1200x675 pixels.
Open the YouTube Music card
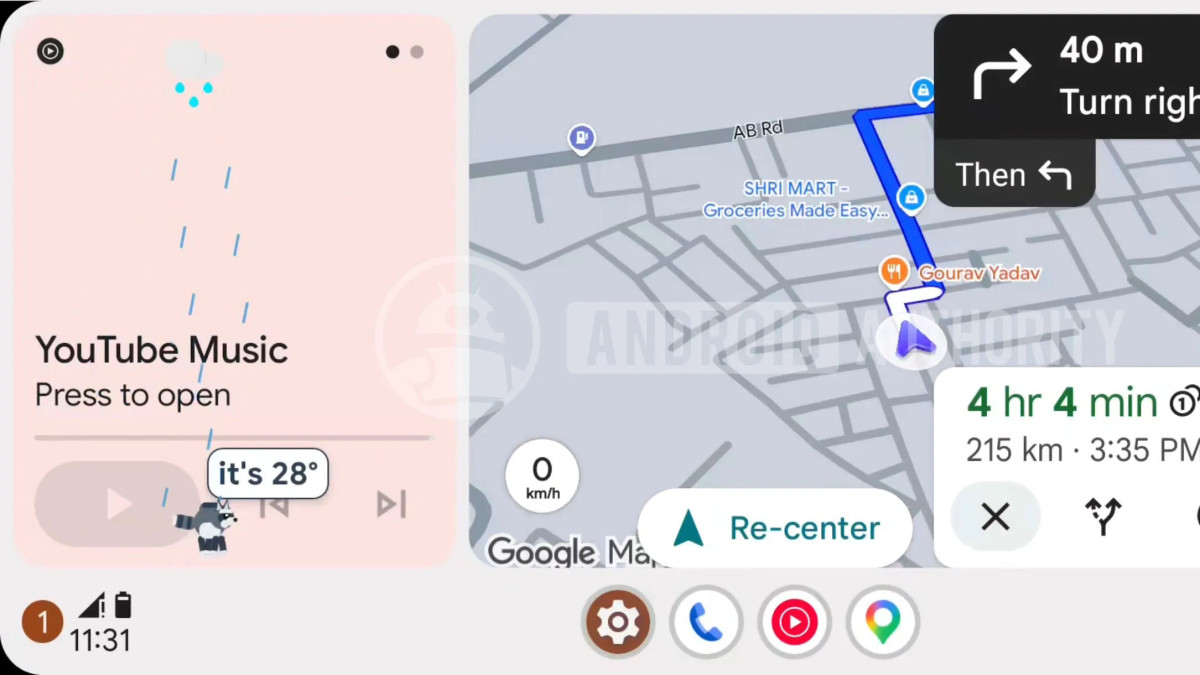[x=162, y=371]
